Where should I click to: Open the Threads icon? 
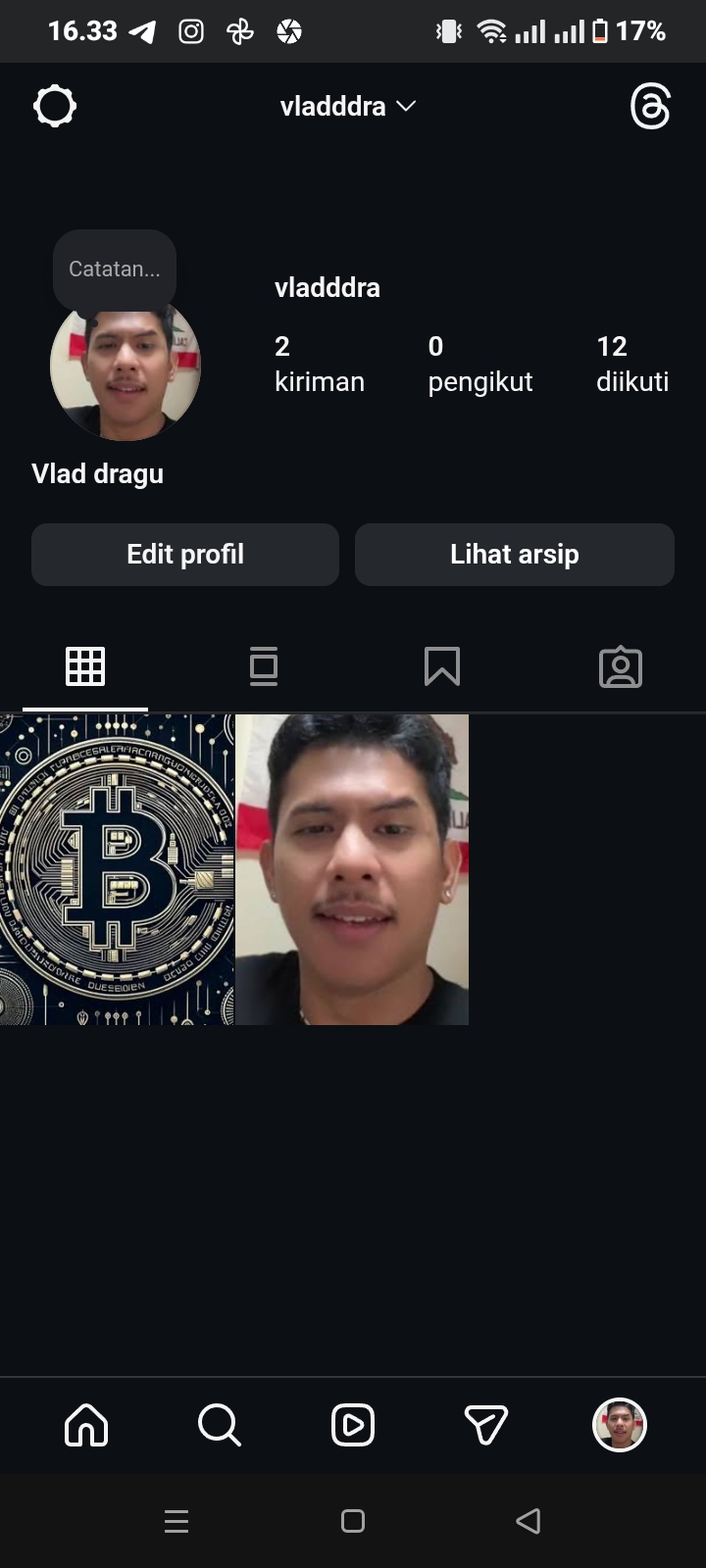tap(650, 106)
